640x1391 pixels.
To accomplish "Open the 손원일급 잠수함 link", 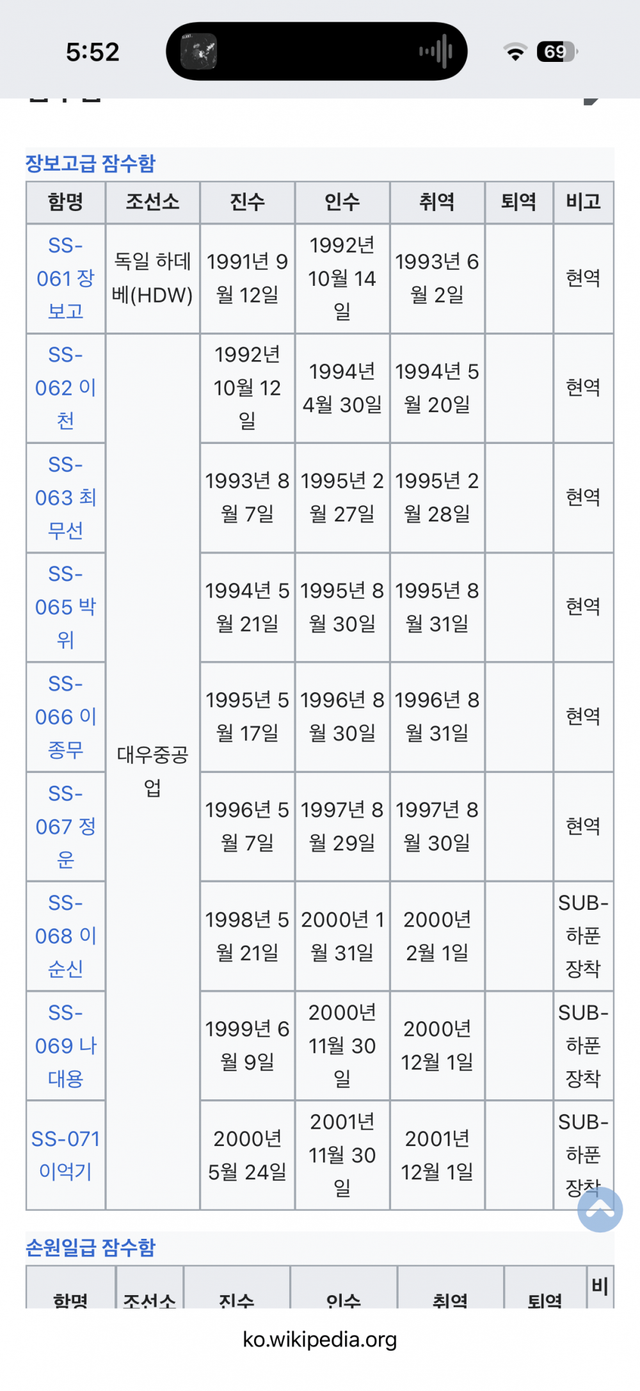I will click(x=90, y=1248).
